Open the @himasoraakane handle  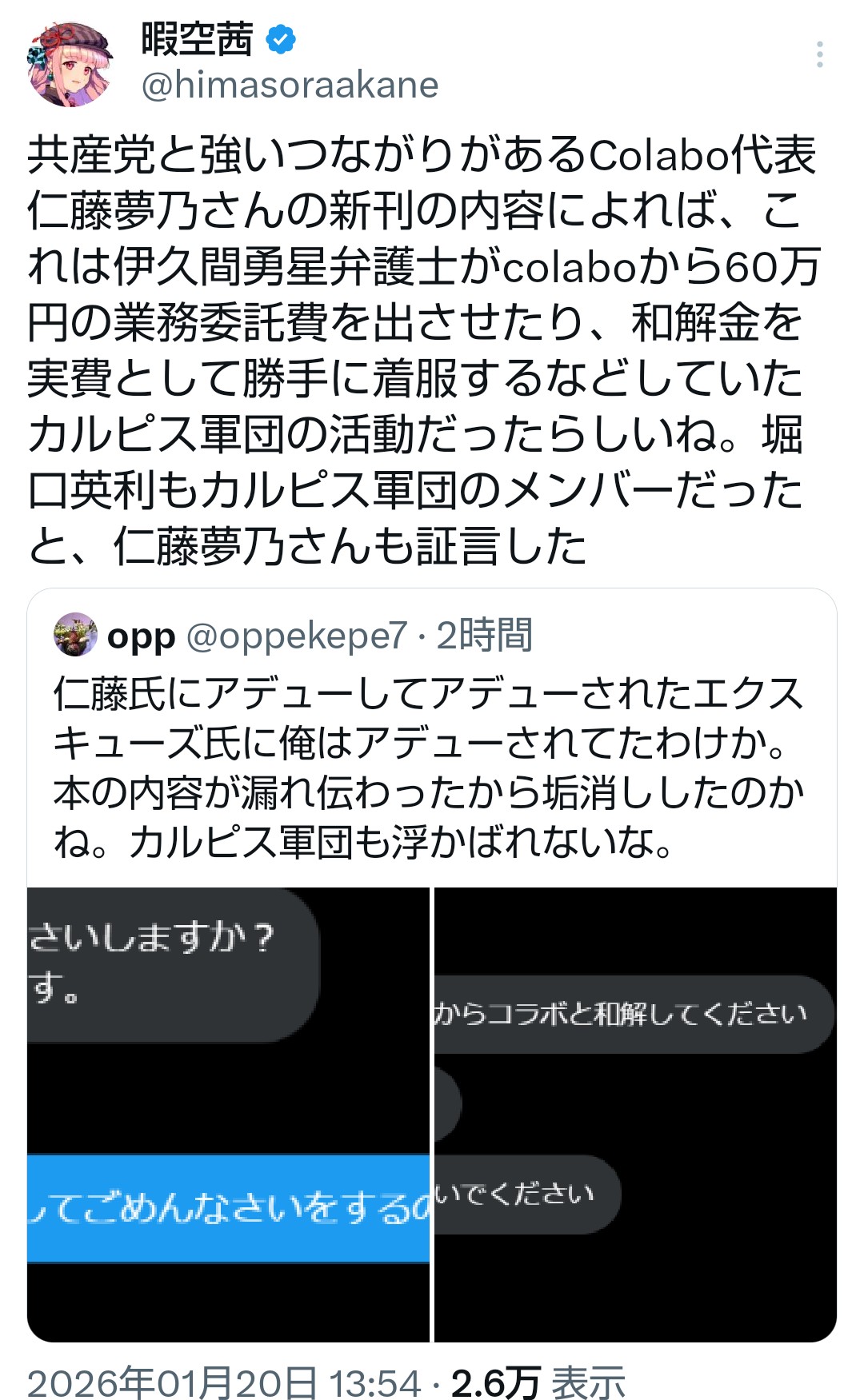pyautogui.click(x=290, y=86)
